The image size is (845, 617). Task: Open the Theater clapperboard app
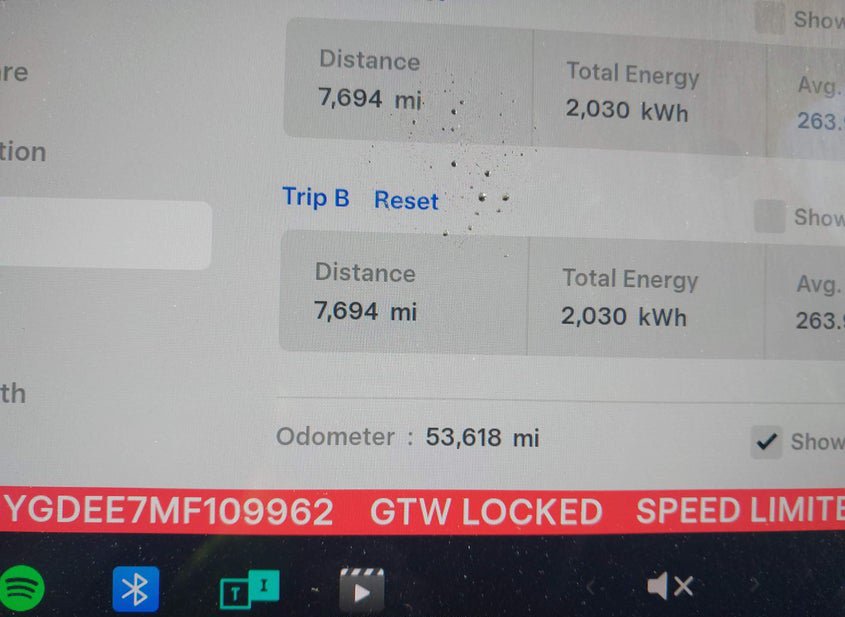[361, 589]
